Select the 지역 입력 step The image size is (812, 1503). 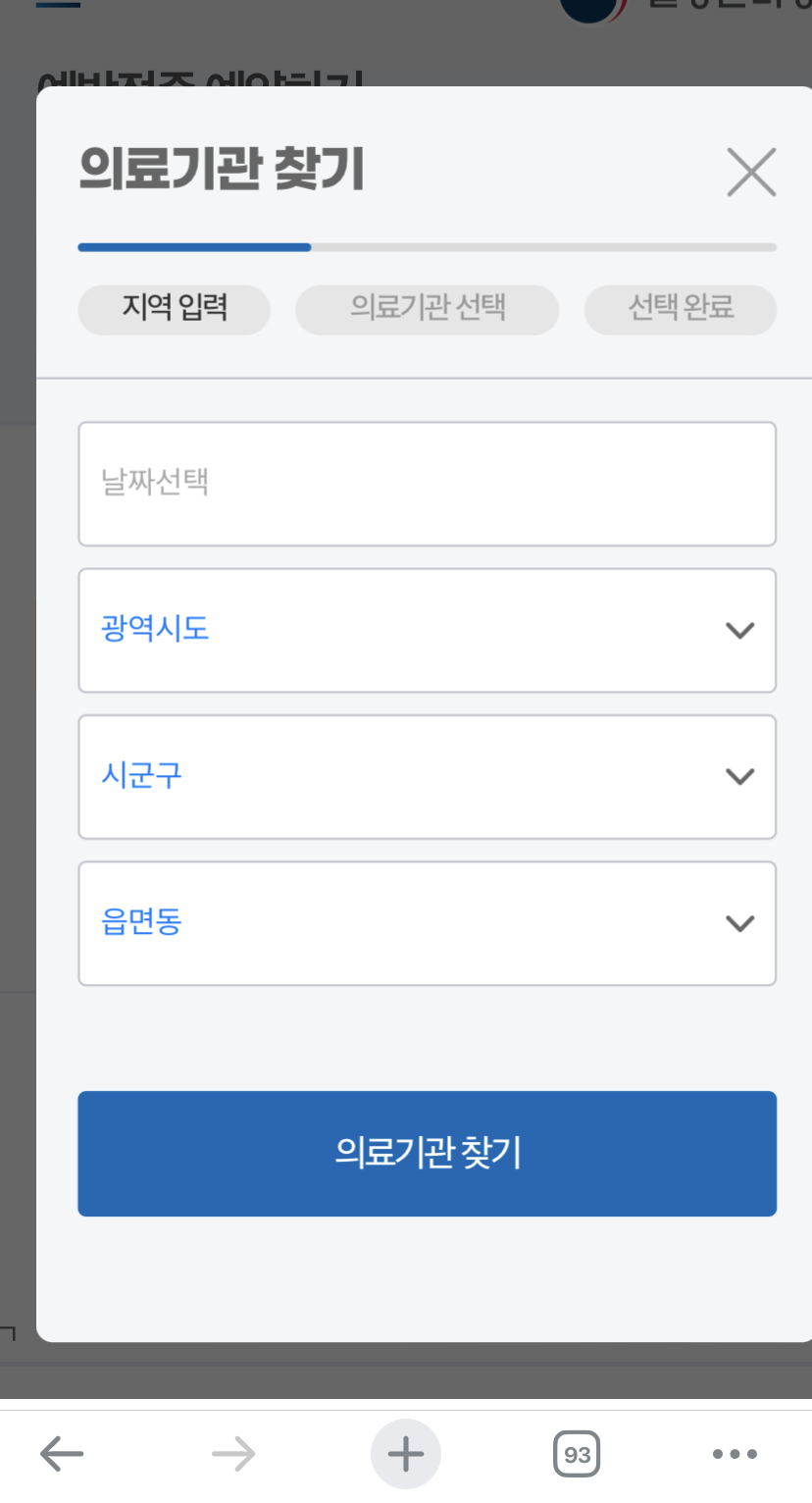click(174, 309)
